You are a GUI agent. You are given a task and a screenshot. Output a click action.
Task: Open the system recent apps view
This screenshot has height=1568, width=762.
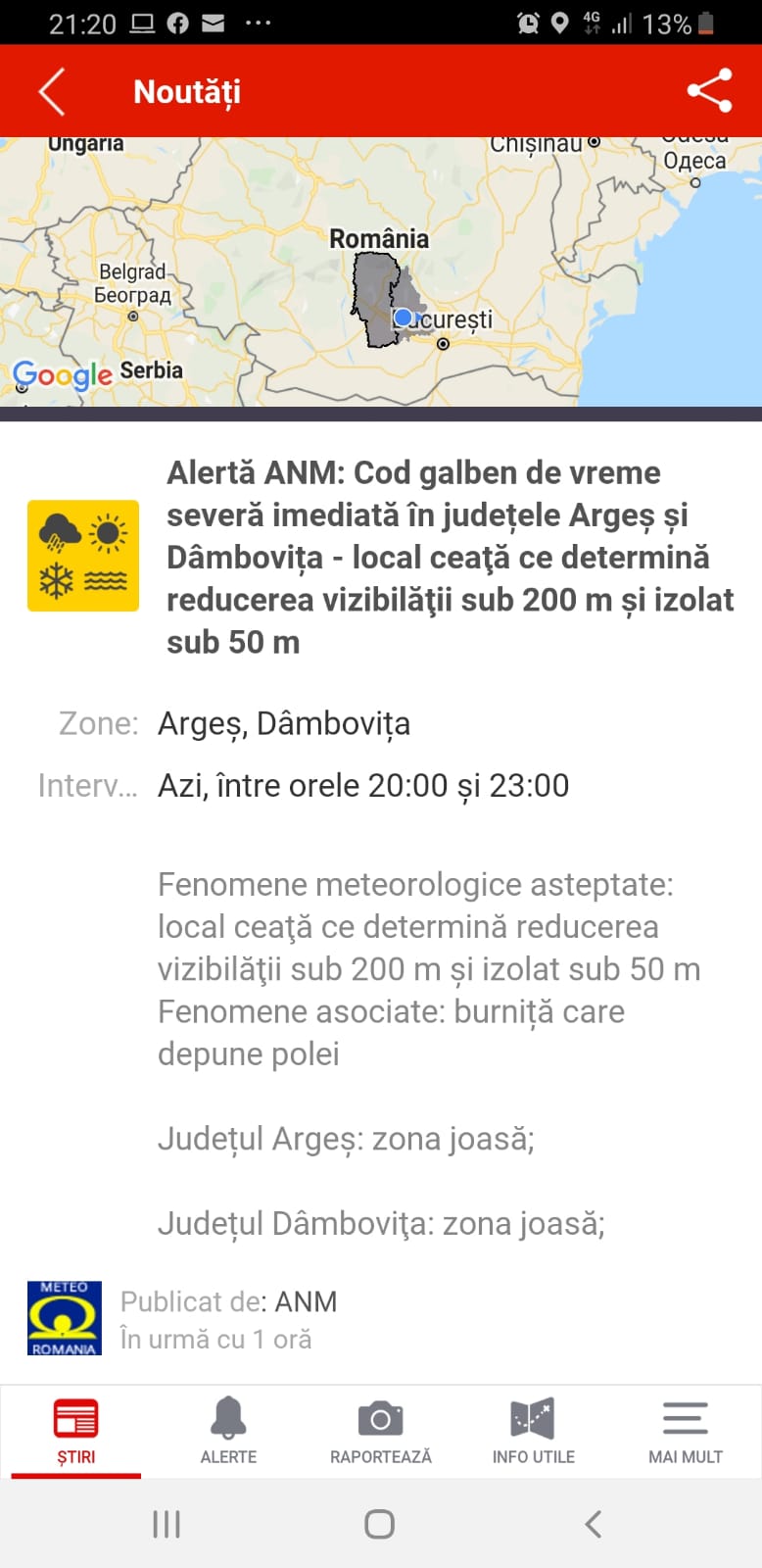[167, 1524]
